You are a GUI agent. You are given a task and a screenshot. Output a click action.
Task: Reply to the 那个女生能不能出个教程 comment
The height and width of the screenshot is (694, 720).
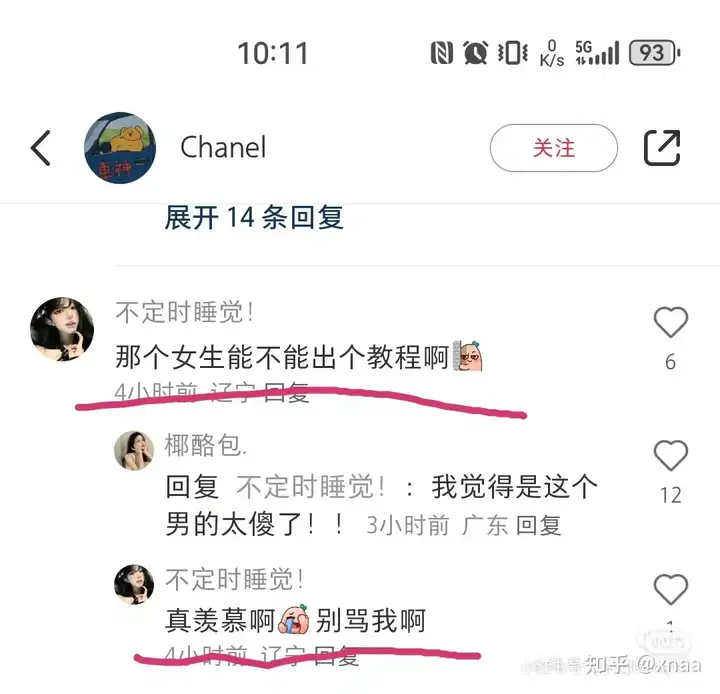pyautogui.click(x=287, y=392)
